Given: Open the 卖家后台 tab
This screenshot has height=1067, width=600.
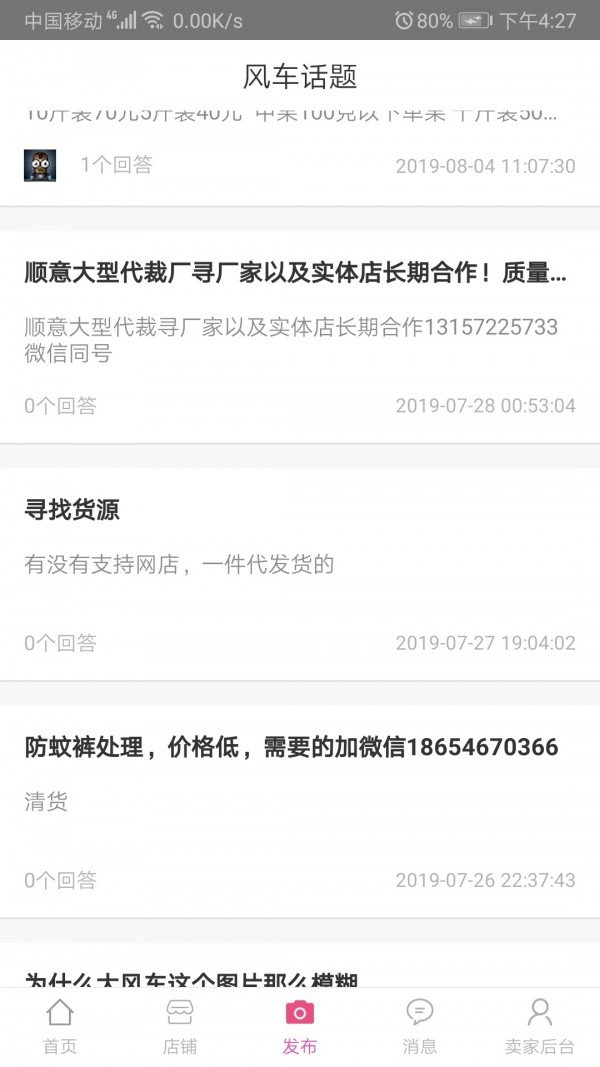Looking at the screenshot, I should point(540,1026).
